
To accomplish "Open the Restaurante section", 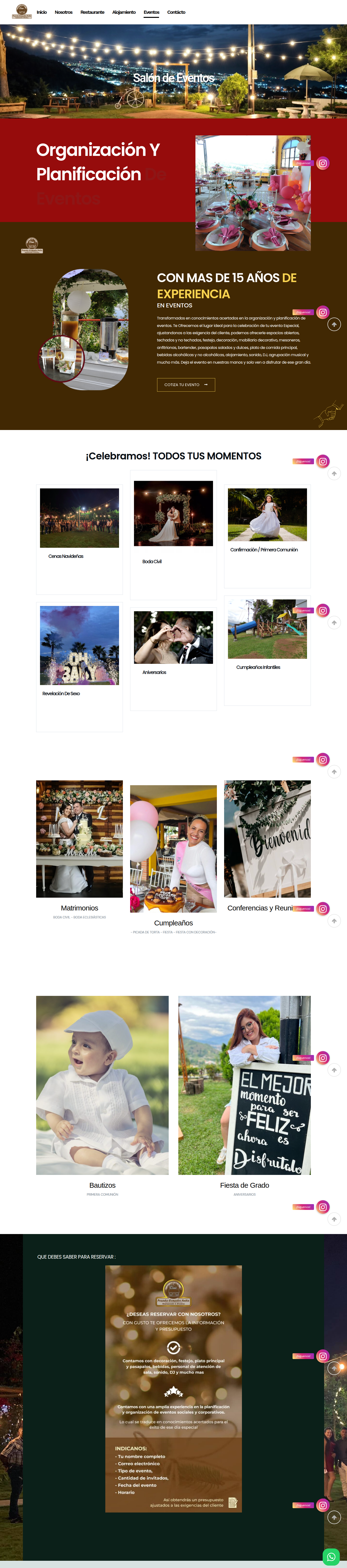I will 92,12.
